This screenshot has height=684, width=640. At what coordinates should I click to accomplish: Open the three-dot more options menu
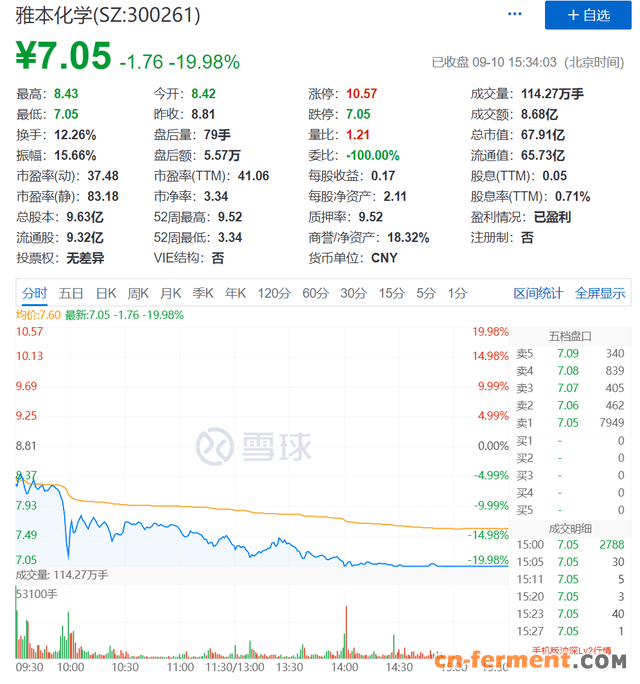pos(515,14)
